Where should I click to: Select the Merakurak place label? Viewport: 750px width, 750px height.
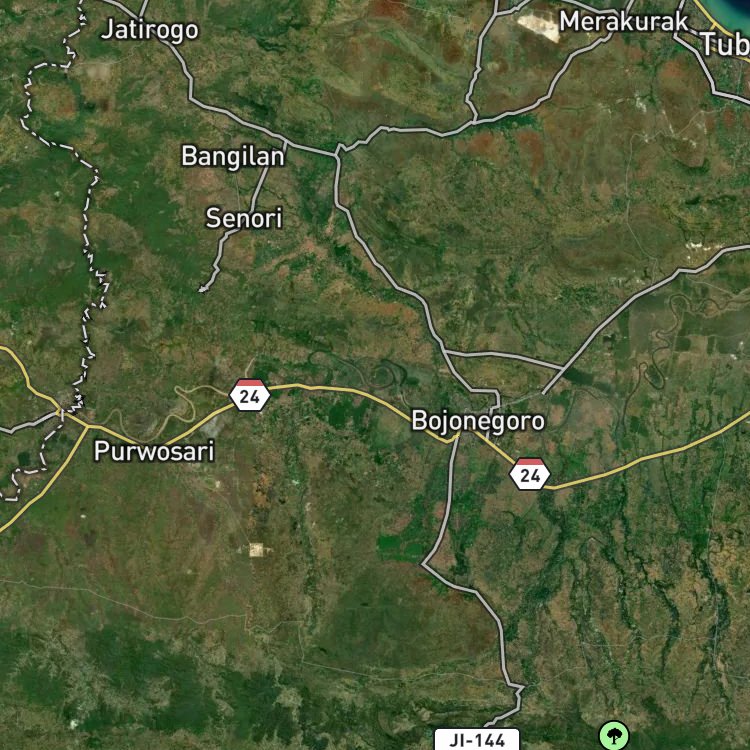(624, 22)
